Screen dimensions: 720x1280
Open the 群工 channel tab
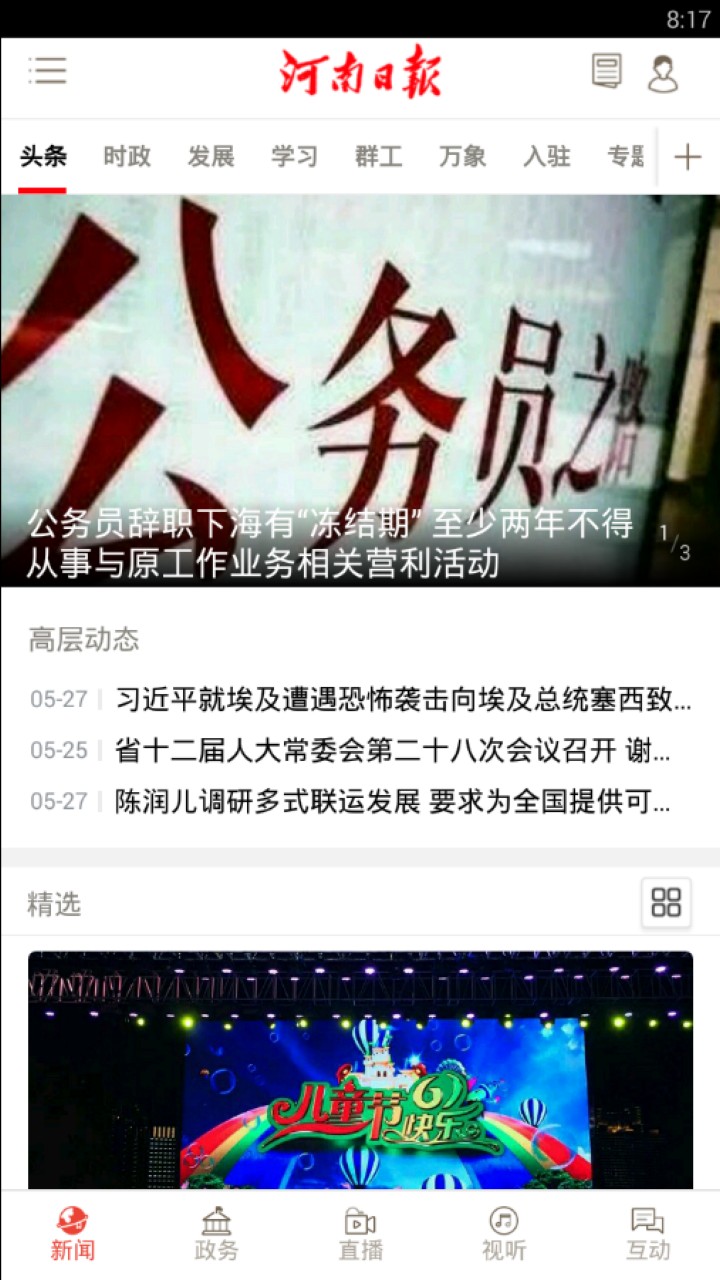point(377,157)
